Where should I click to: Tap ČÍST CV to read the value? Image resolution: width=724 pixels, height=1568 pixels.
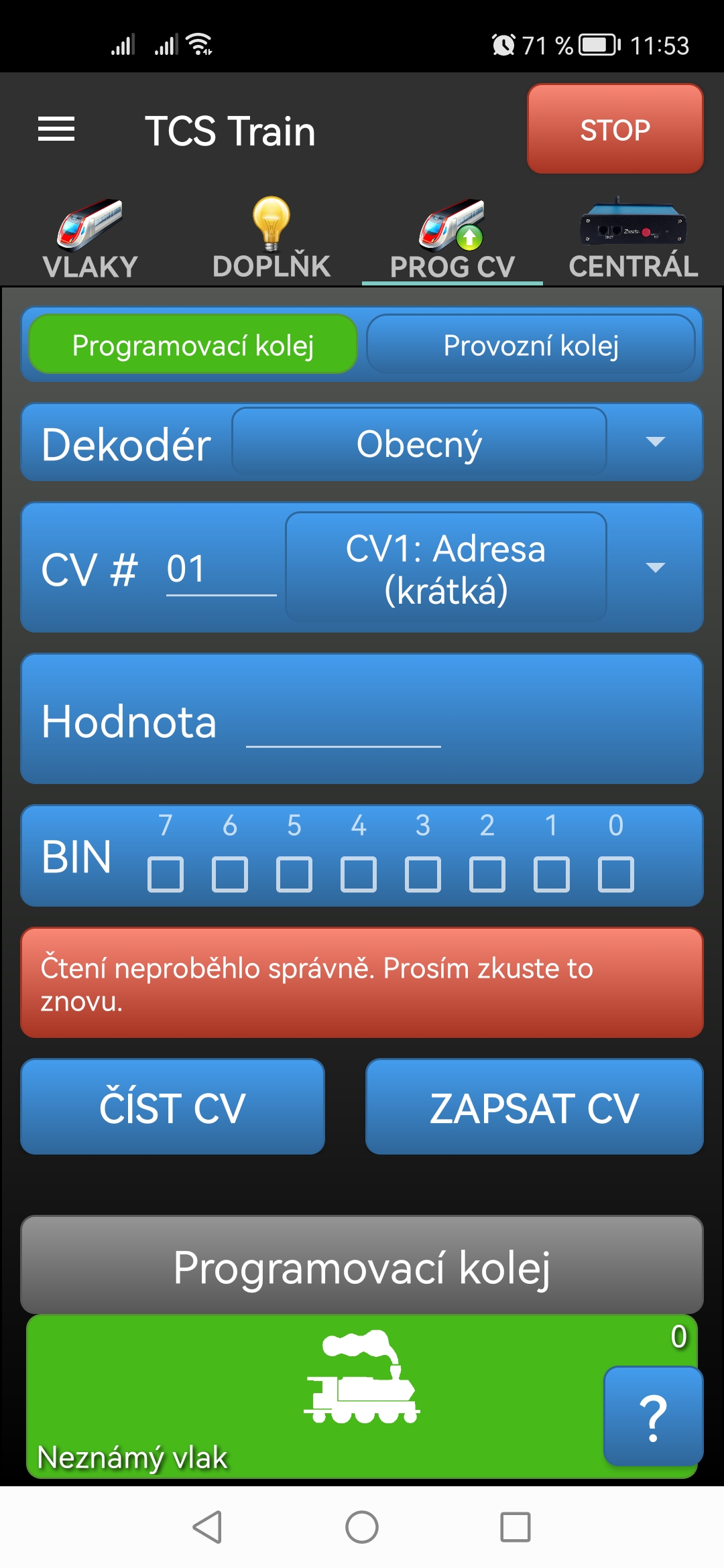(172, 1106)
